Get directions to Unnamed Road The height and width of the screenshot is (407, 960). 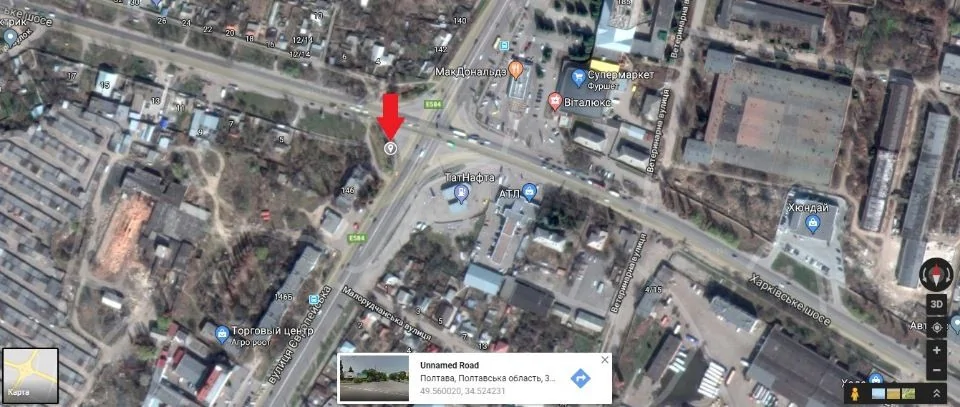point(580,378)
